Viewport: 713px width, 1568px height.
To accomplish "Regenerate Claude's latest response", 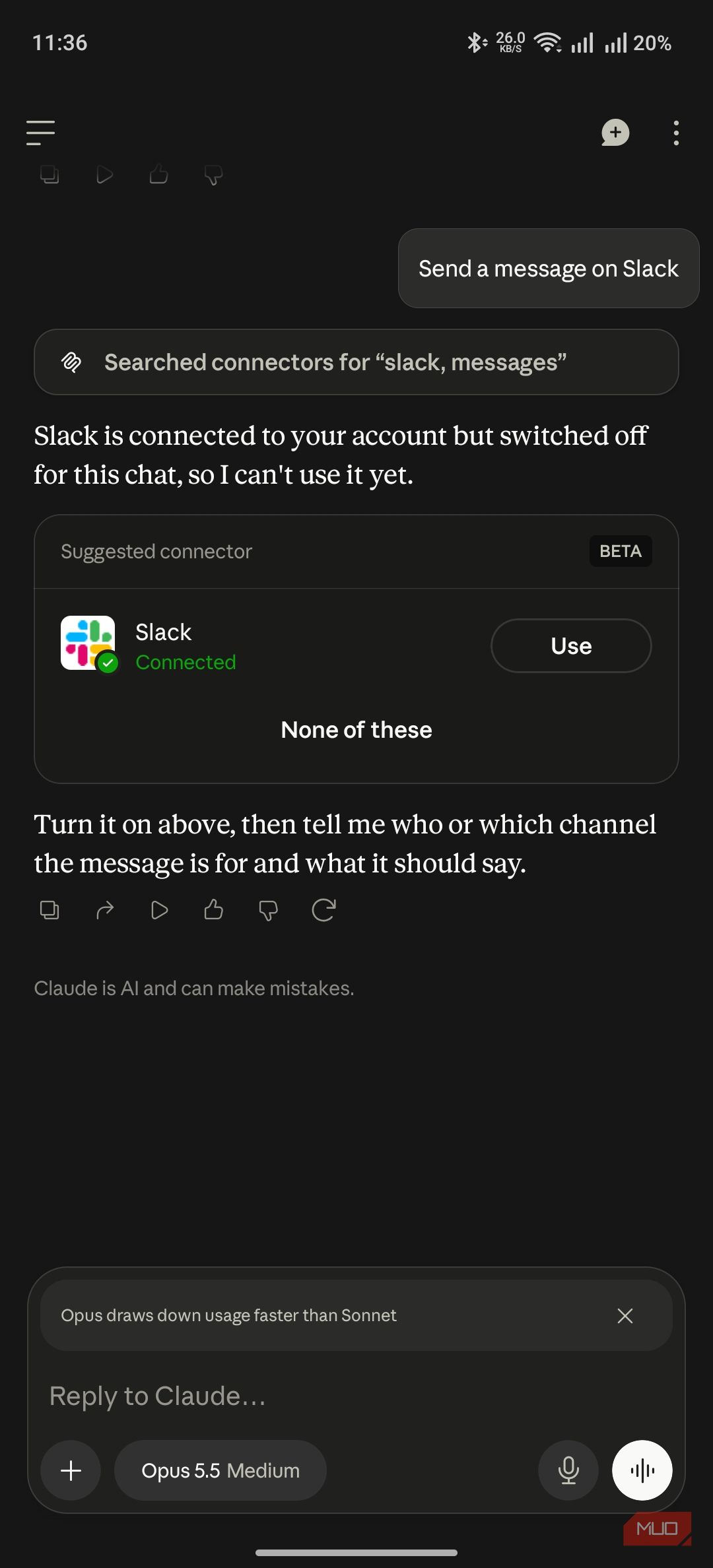I will click(x=323, y=910).
